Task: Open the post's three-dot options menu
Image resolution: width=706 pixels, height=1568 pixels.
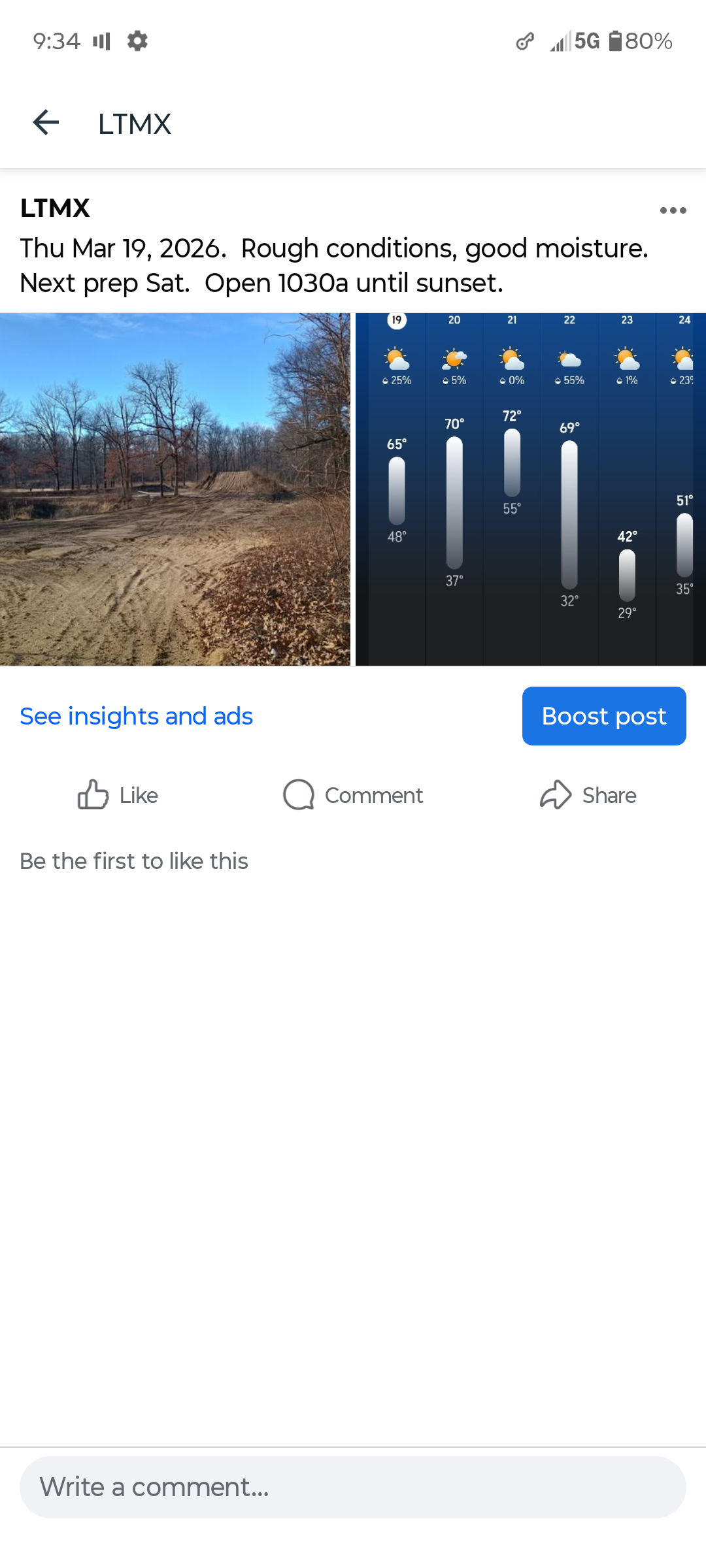Action: 673,210
